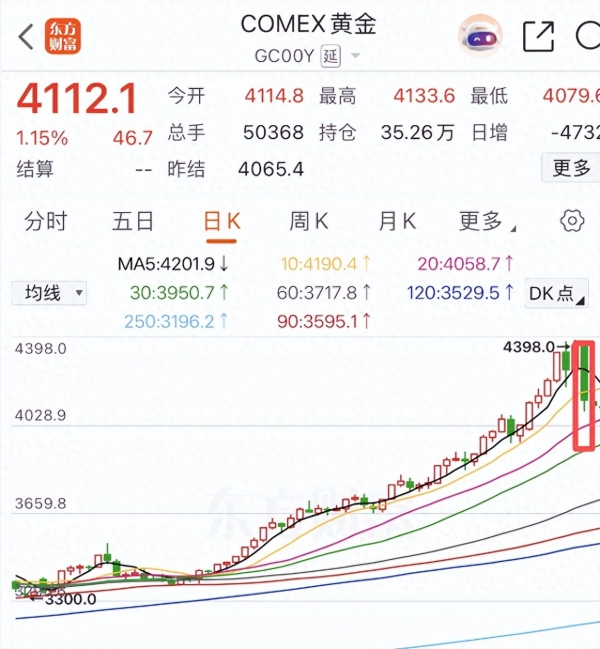600x649 pixels.
Task: Expand the GC00Y contract dropdown arrow
Action: click(355, 58)
